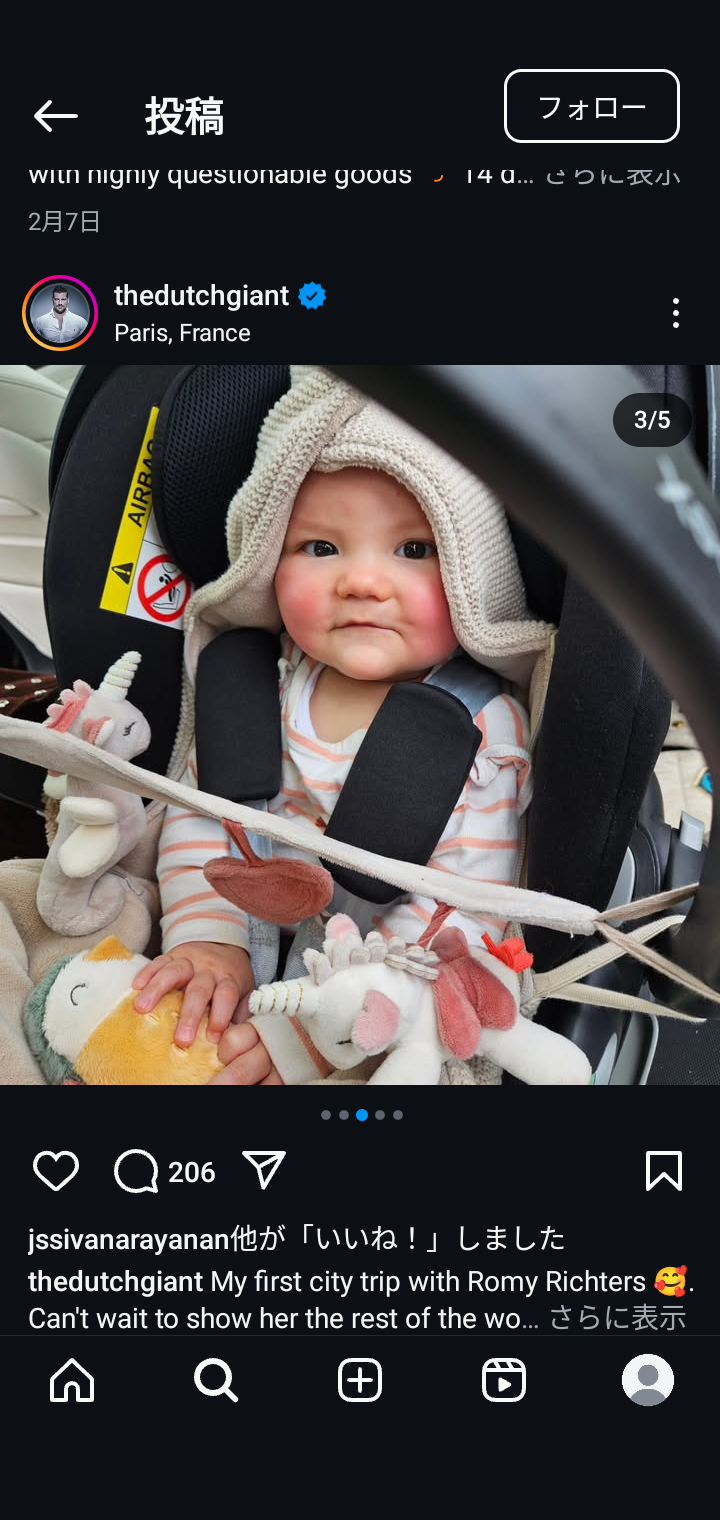The width and height of the screenshot is (720, 1520).
Task: Expand the caption with さらに表示
Action: 618,1317
